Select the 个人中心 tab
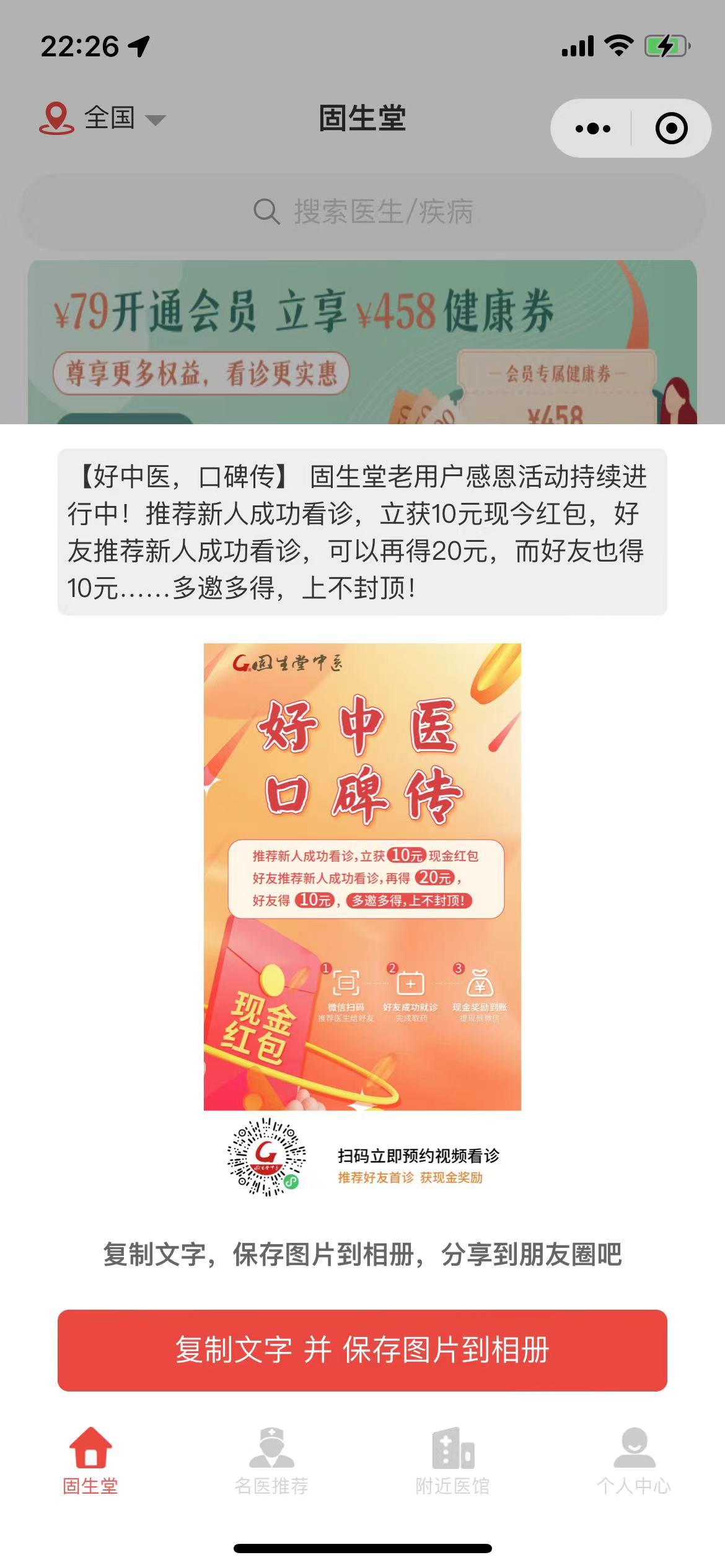725x1568 pixels. click(x=633, y=1461)
